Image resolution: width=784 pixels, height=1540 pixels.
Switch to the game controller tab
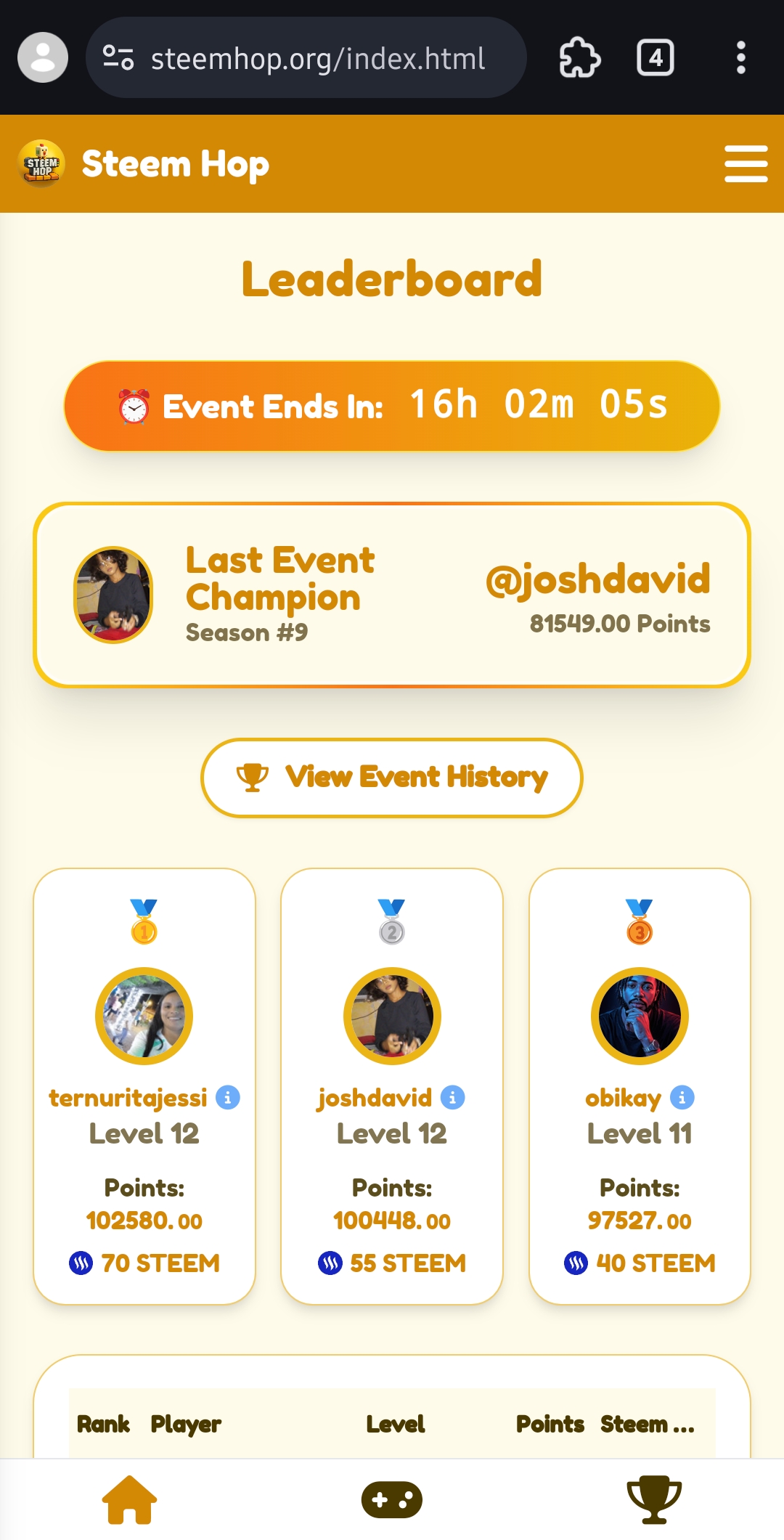tap(392, 1499)
